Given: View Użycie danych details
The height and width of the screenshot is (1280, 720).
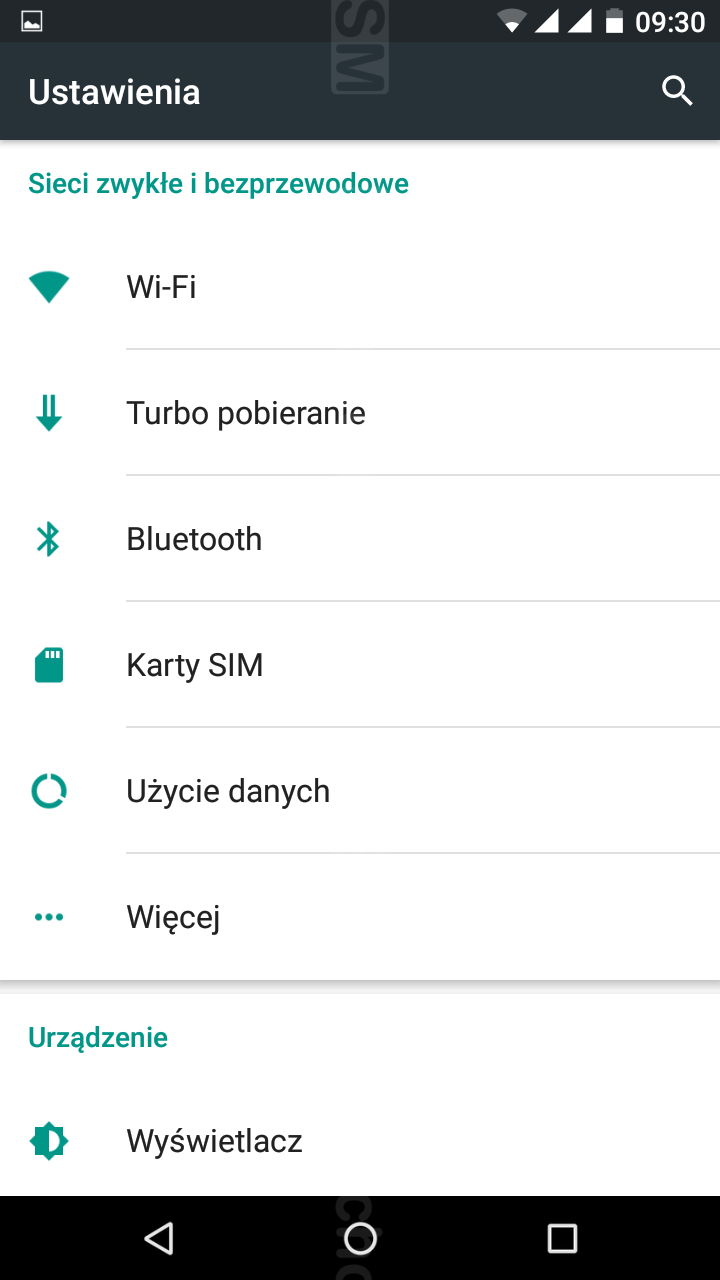Looking at the screenshot, I should click(x=360, y=791).
